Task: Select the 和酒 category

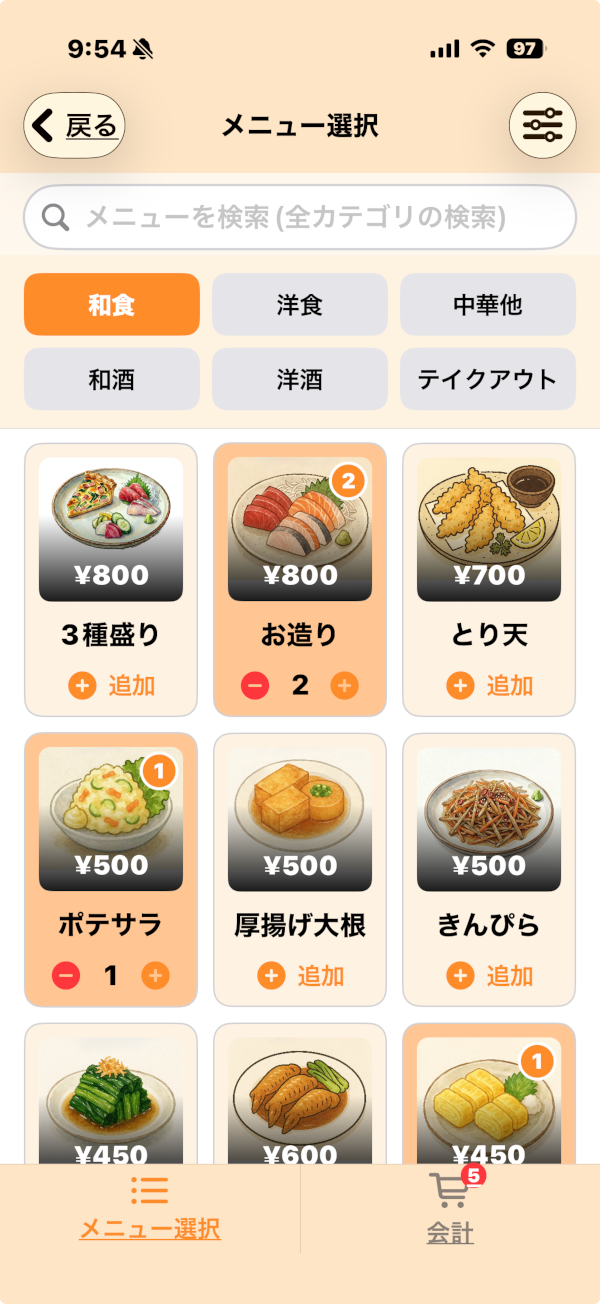Action: (112, 379)
